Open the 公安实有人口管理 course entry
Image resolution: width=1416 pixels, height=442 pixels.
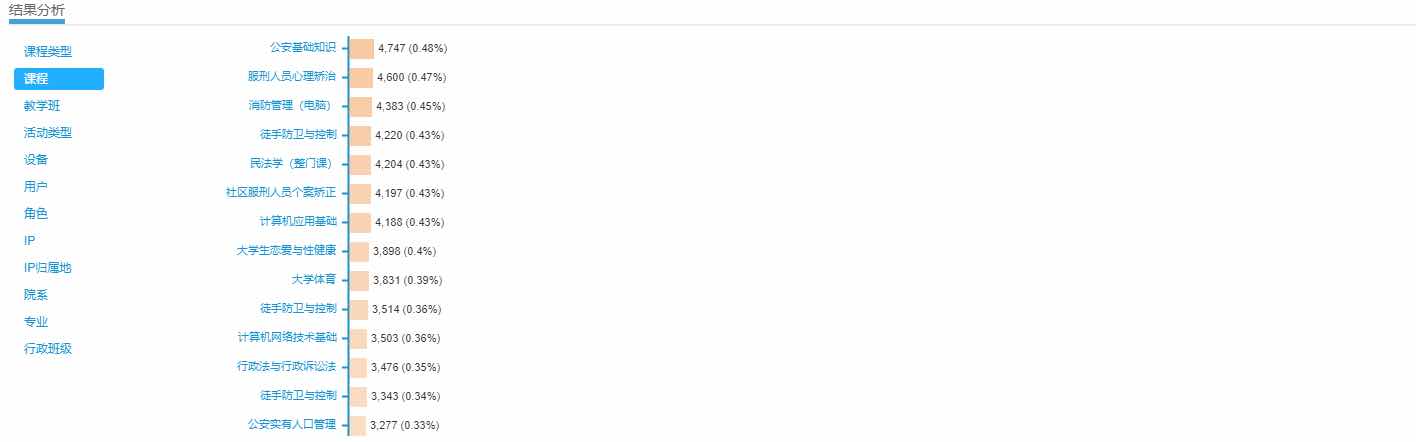pos(292,425)
